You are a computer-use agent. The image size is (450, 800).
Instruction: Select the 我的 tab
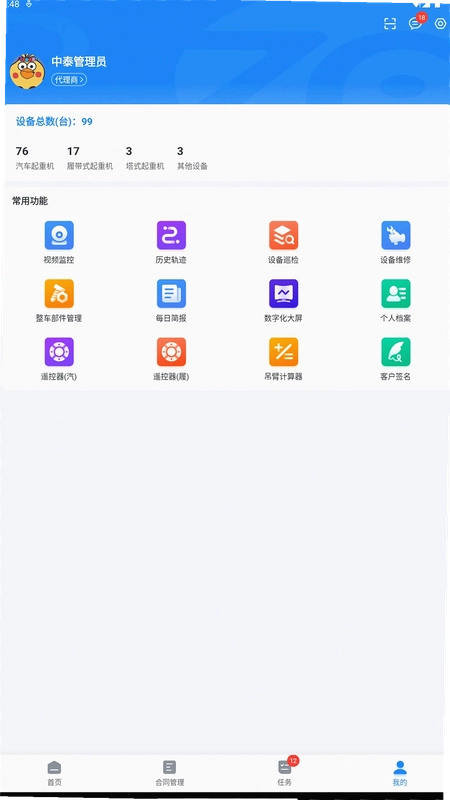point(400,773)
